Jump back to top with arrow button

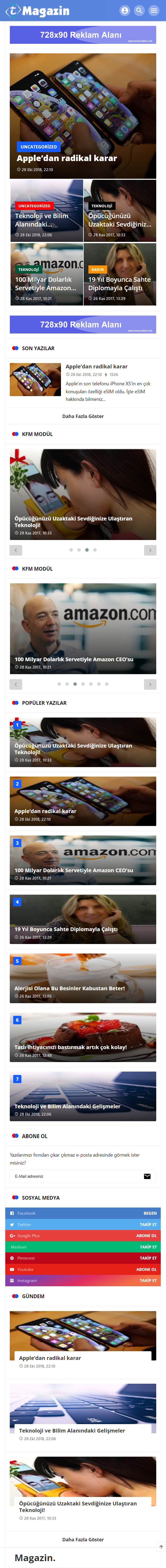point(160,1547)
